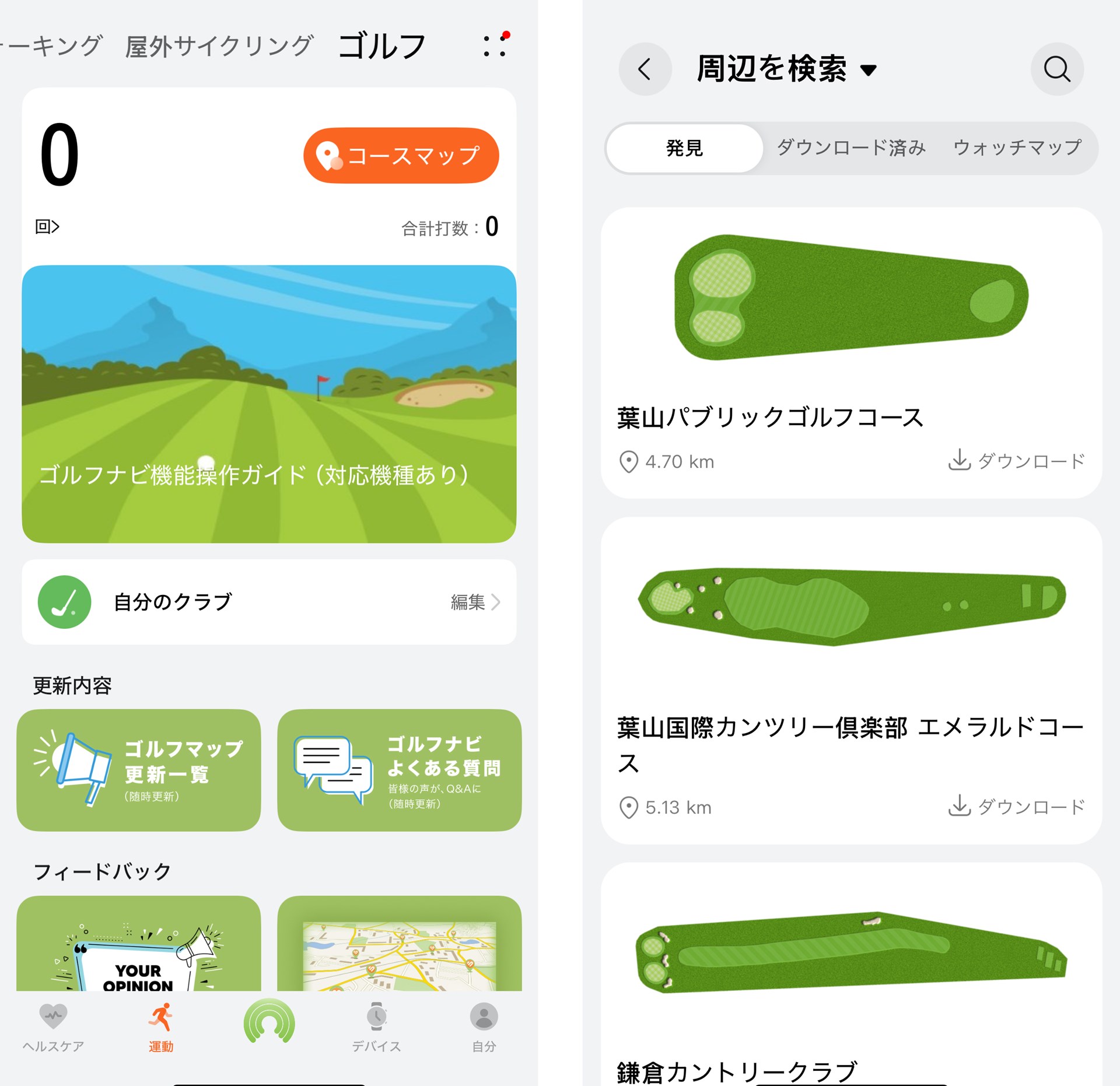
Task: Download 葉山パブリックゴルフコース map
Action: (1016, 461)
